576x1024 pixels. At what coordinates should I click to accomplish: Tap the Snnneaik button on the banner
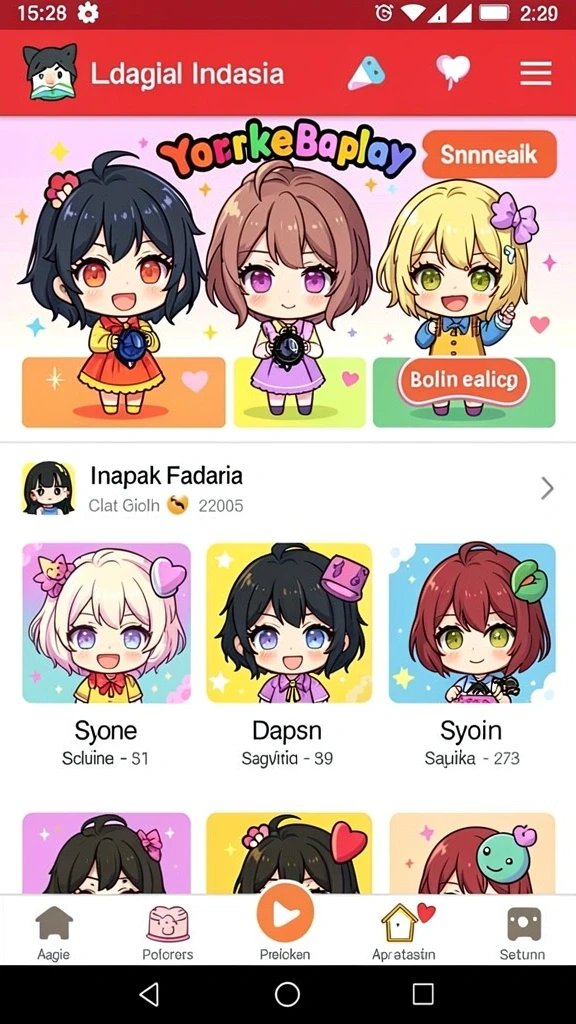489,154
